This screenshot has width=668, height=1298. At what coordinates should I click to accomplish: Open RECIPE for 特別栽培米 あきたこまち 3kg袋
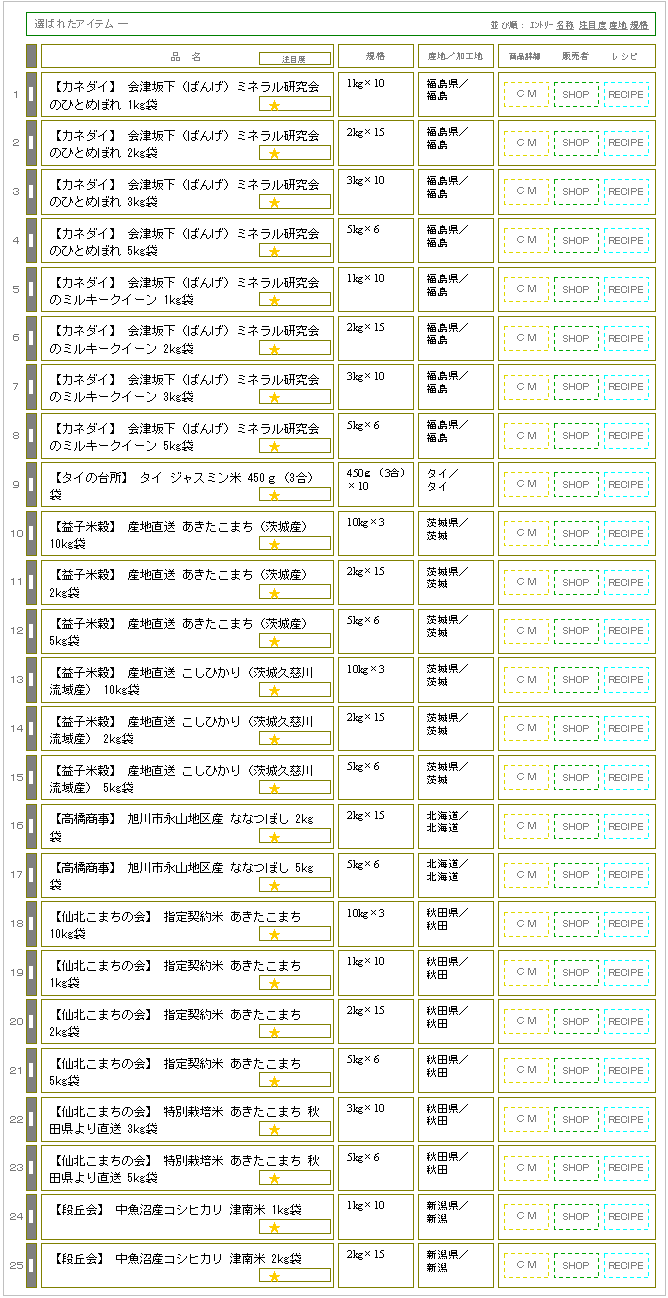coord(626,1120)
